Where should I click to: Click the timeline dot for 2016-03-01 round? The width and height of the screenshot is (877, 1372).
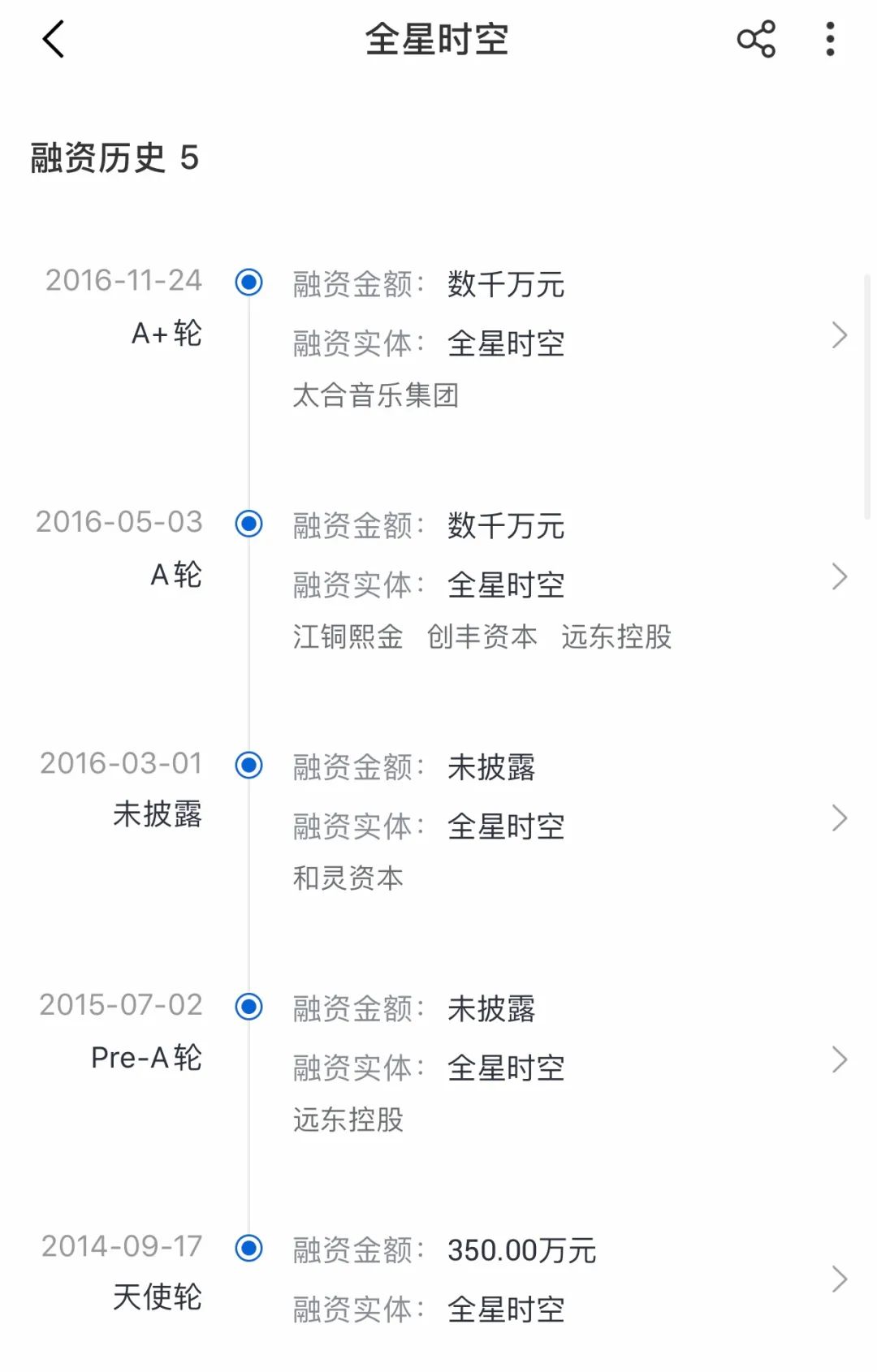[248, 766]
